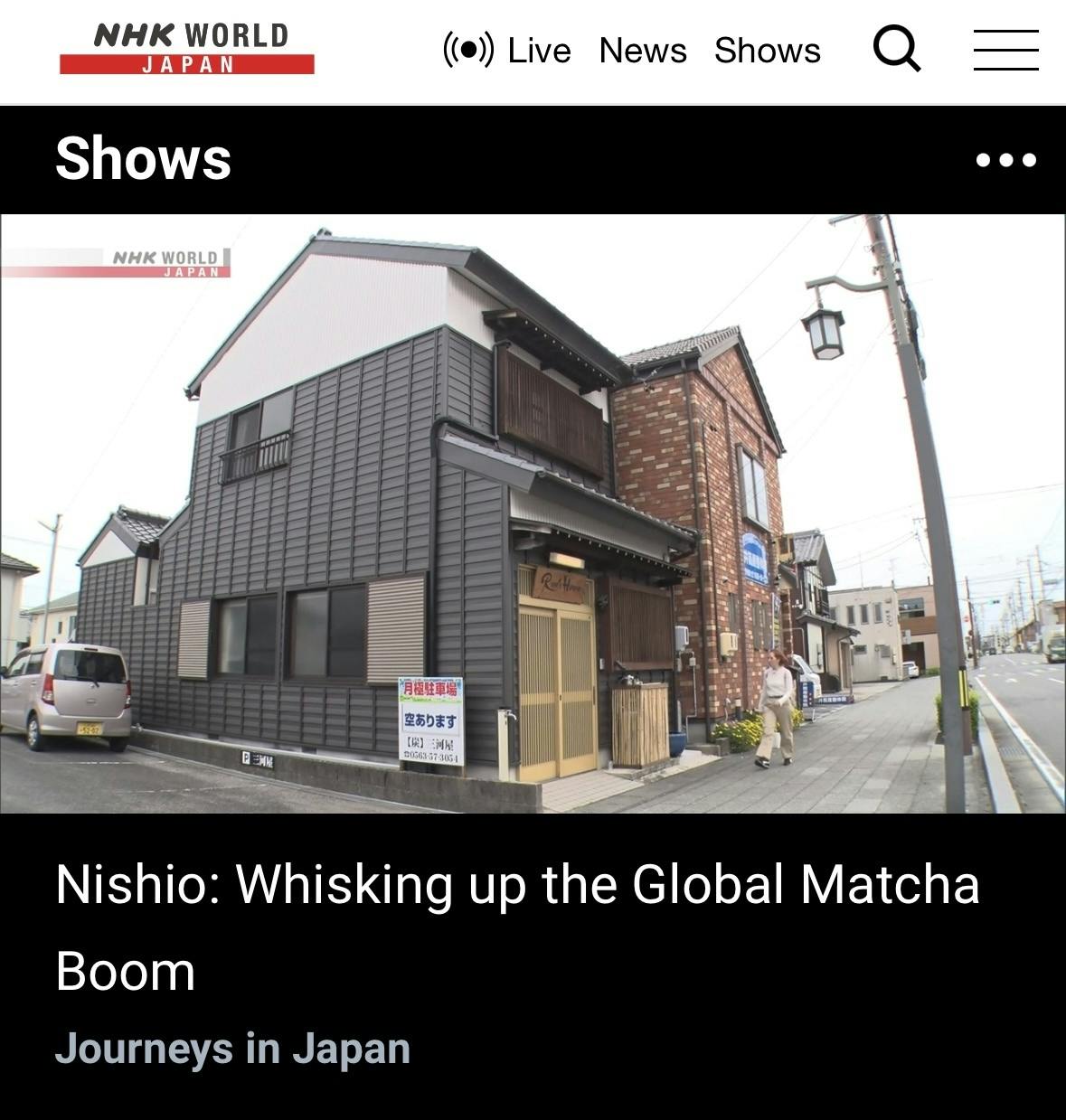Open the Shows section in header

point(767,51)
